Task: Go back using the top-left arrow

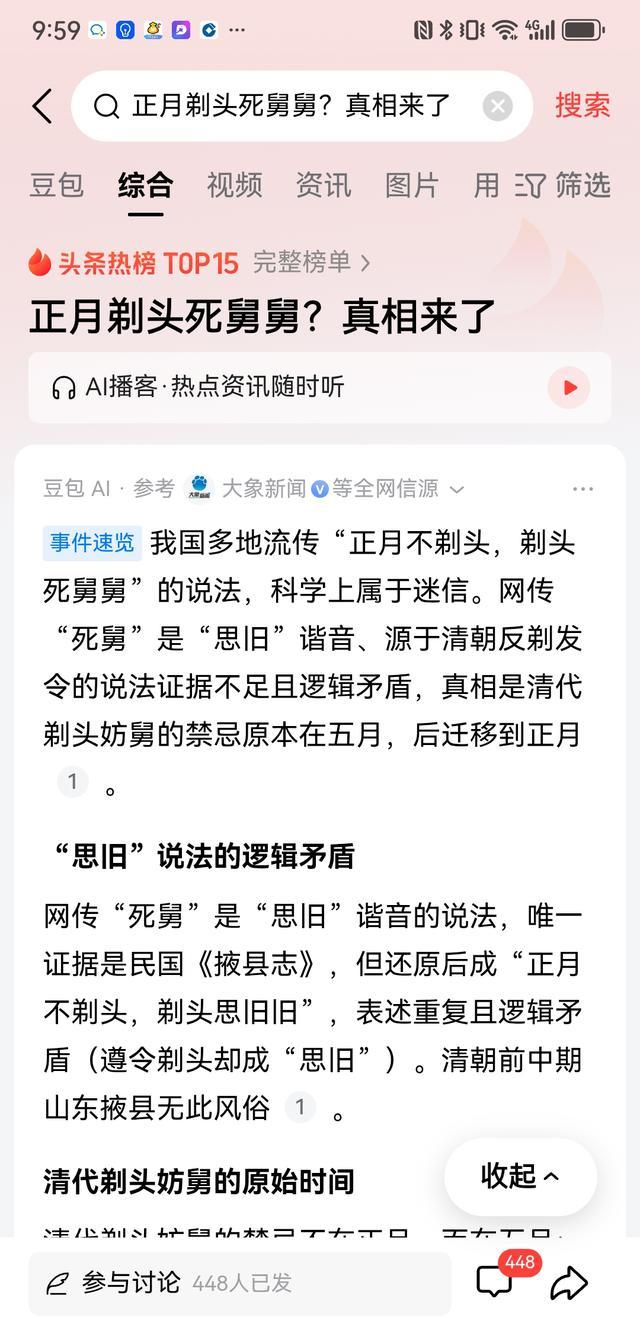Action: (x=42, y=106)
